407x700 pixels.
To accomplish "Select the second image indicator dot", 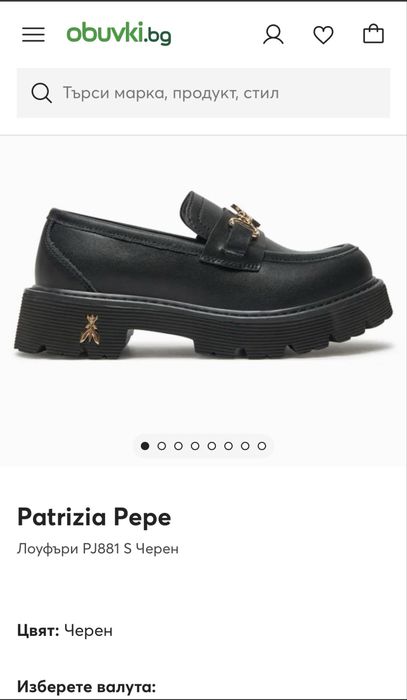I will coord(162,446).
